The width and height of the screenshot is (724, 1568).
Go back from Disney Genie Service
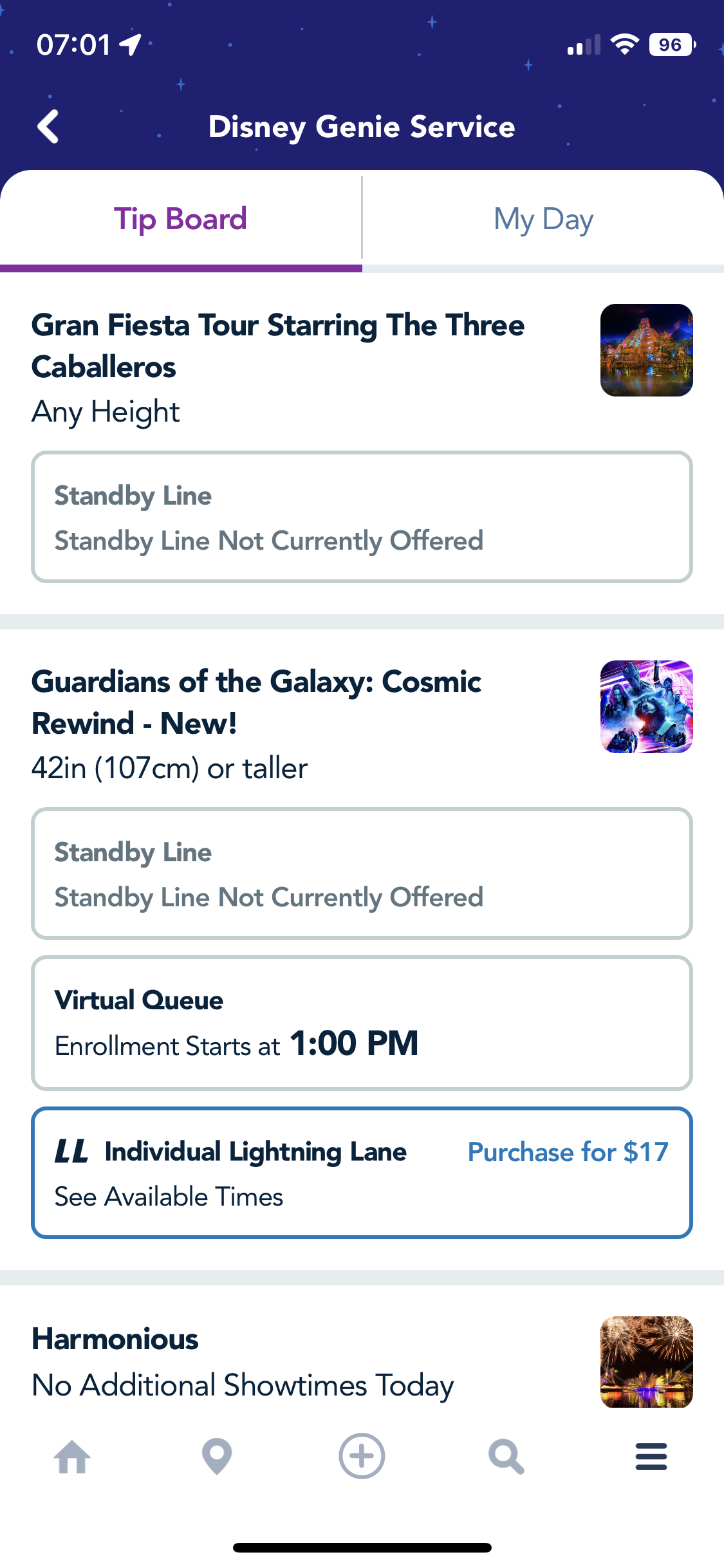(x=48, y=127)
